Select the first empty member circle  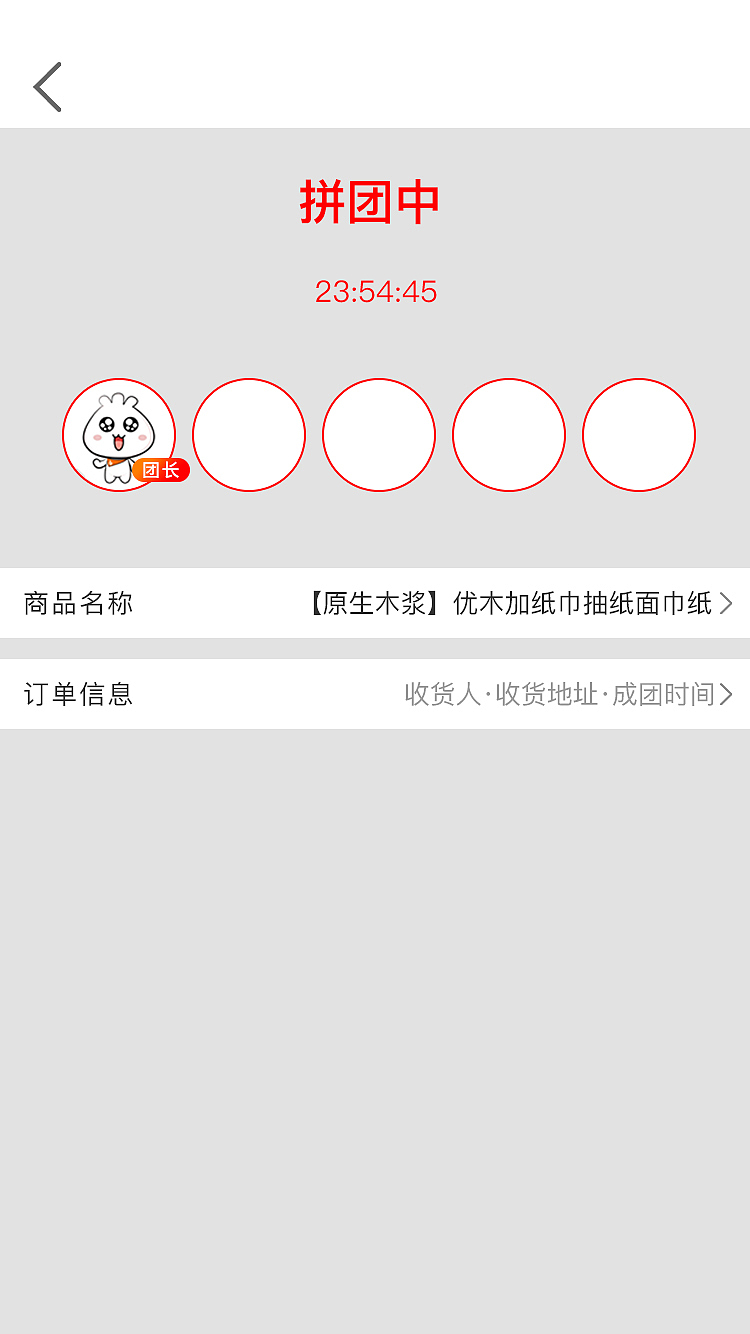[249, 434]
